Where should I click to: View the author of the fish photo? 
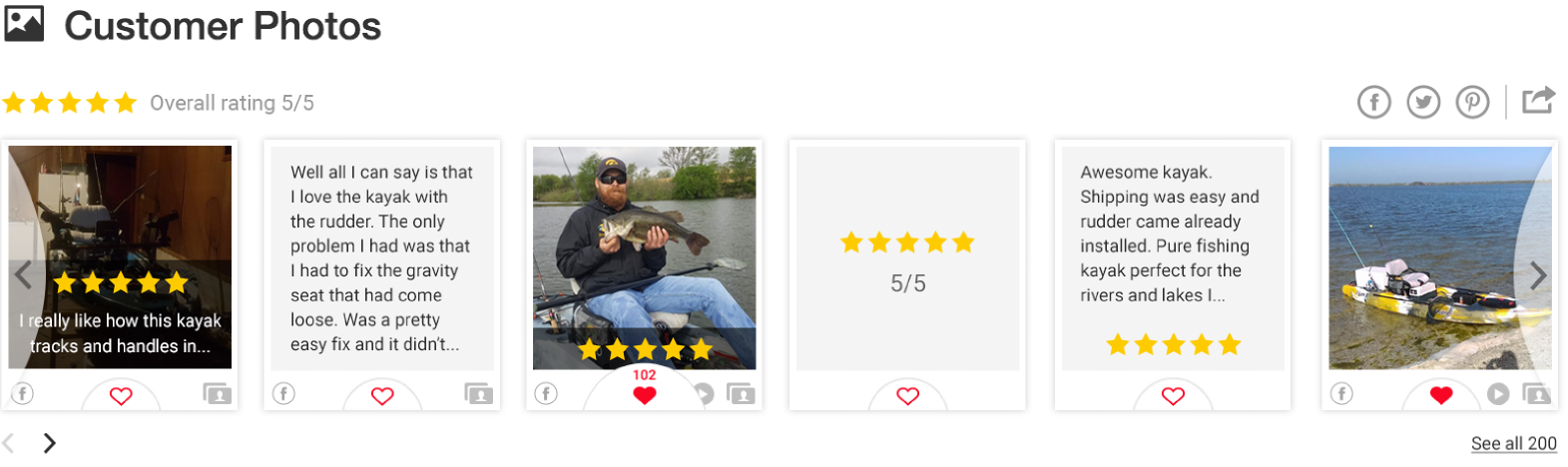tap(741, 394)
